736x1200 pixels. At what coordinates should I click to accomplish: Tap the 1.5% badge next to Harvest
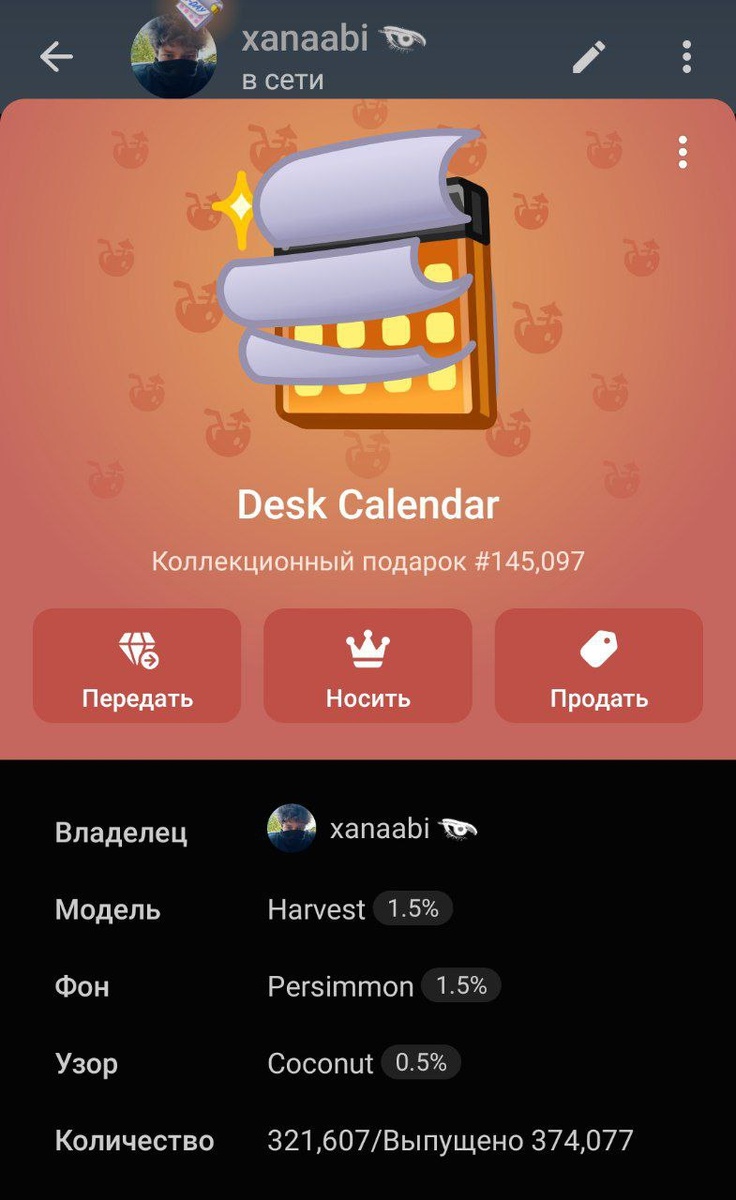click(x=413, y=909)
